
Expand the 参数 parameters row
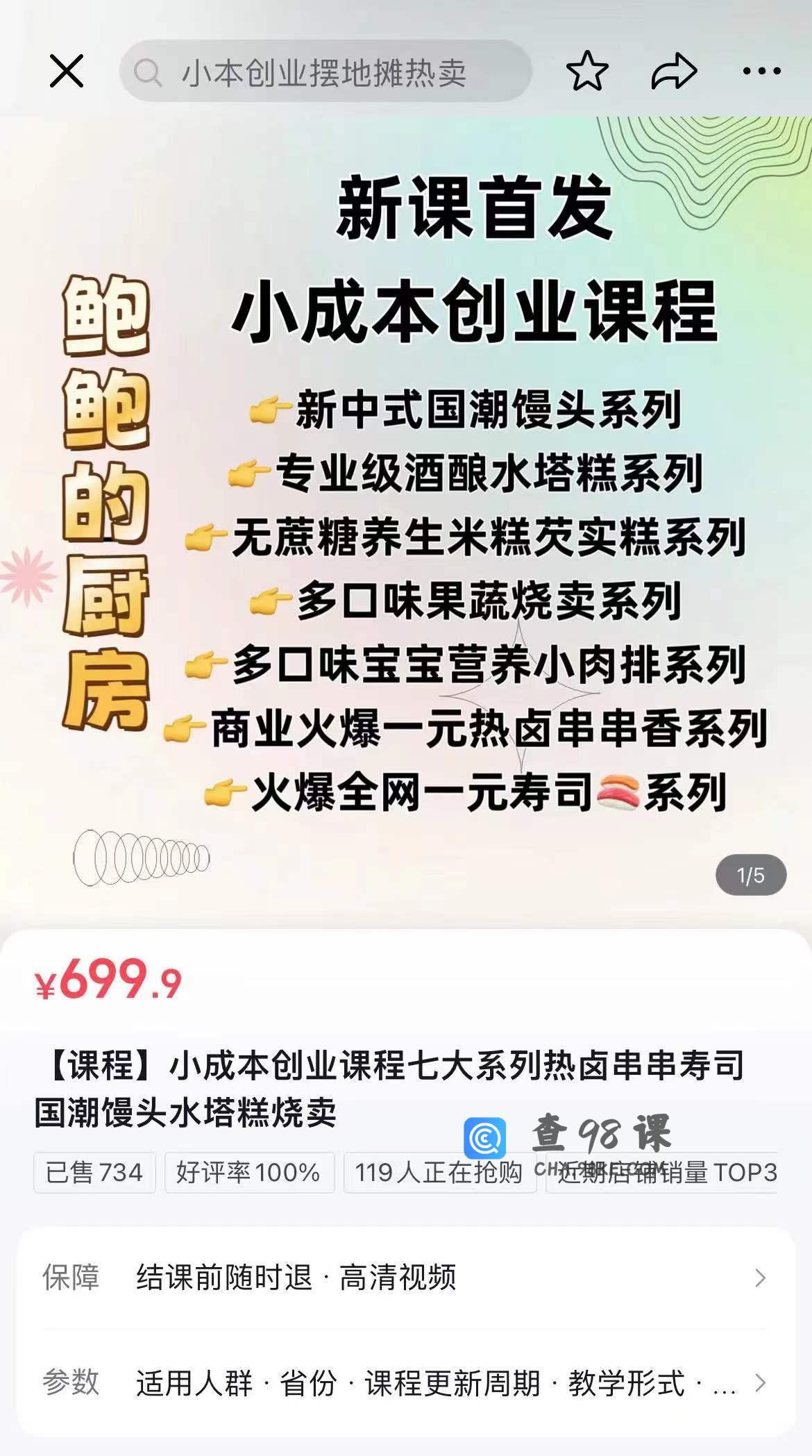pos(406,1383)
